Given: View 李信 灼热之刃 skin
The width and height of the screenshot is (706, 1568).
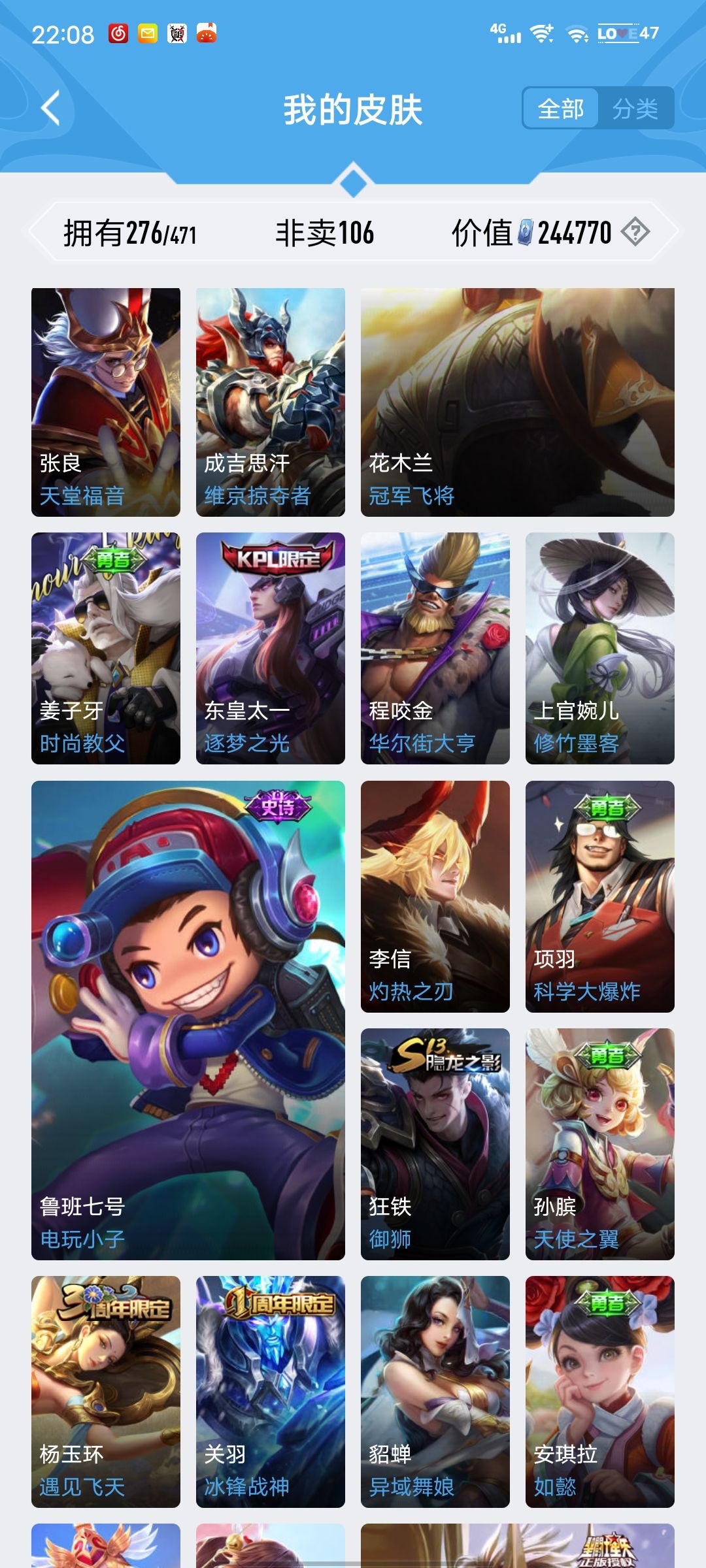Looking at the screenshot, I should point(435,896).
